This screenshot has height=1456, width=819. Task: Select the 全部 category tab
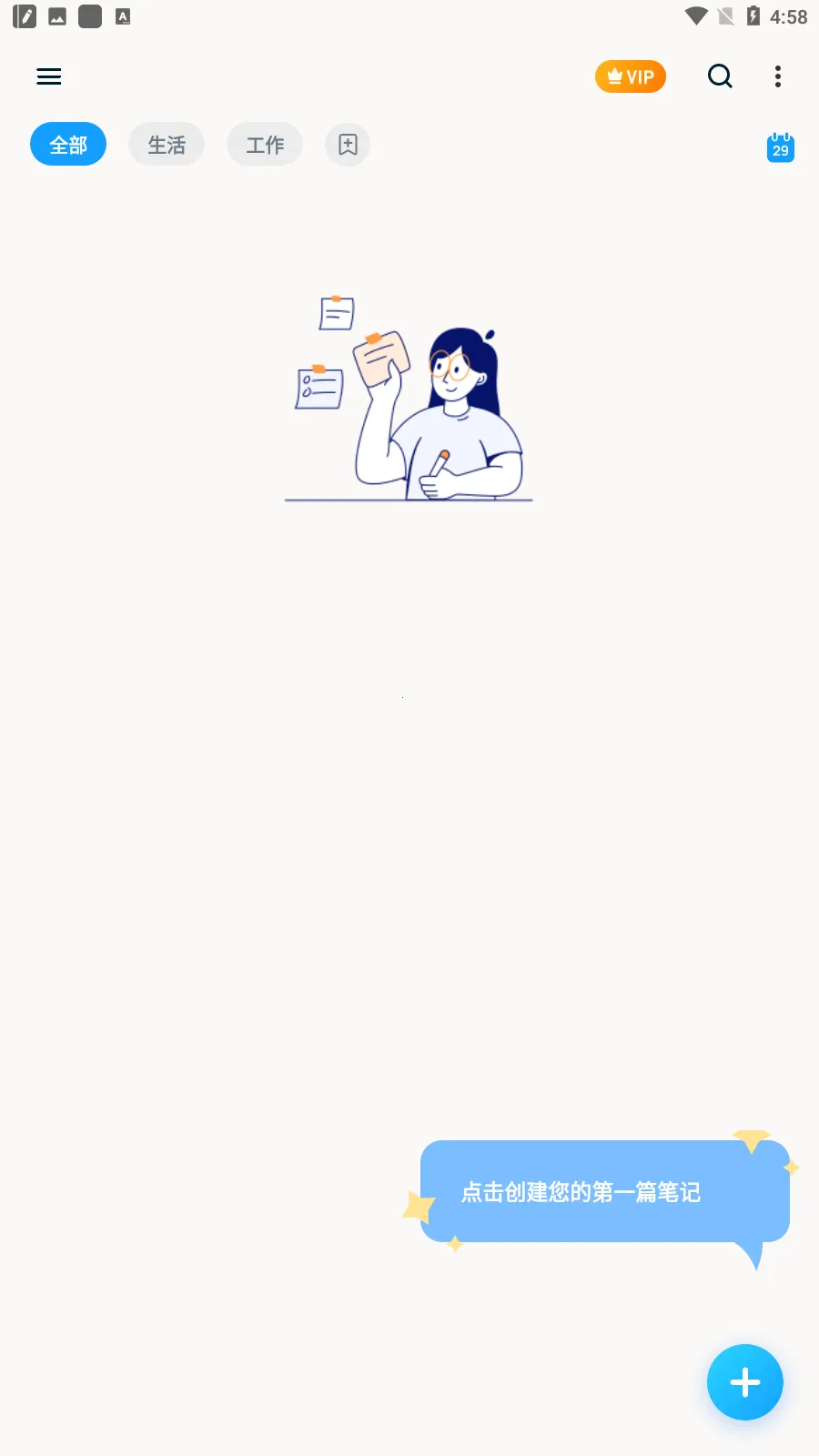[x=68, y=145]
